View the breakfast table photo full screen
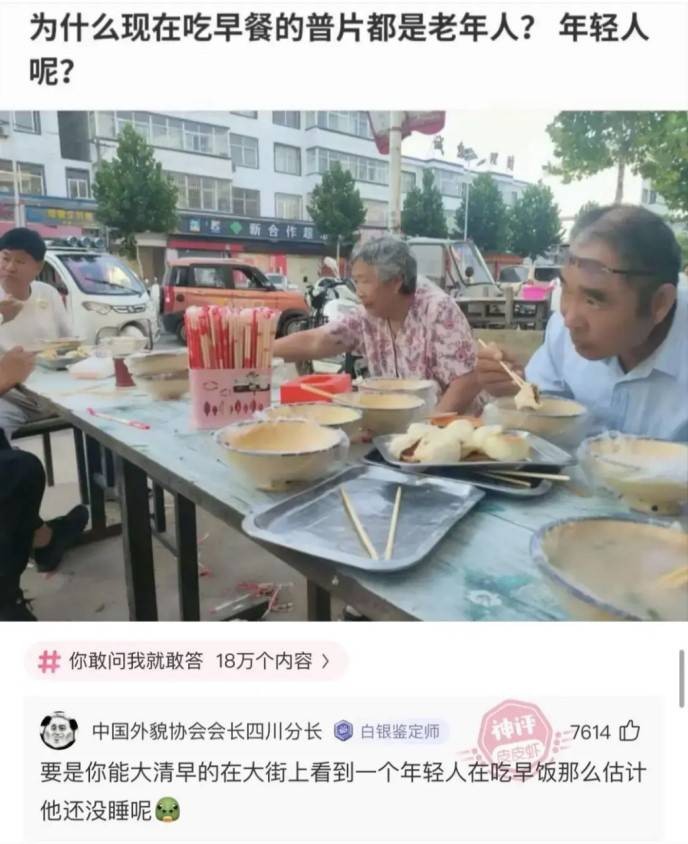The width and height of the screenshot is (688, 844). tap(344, 365)
